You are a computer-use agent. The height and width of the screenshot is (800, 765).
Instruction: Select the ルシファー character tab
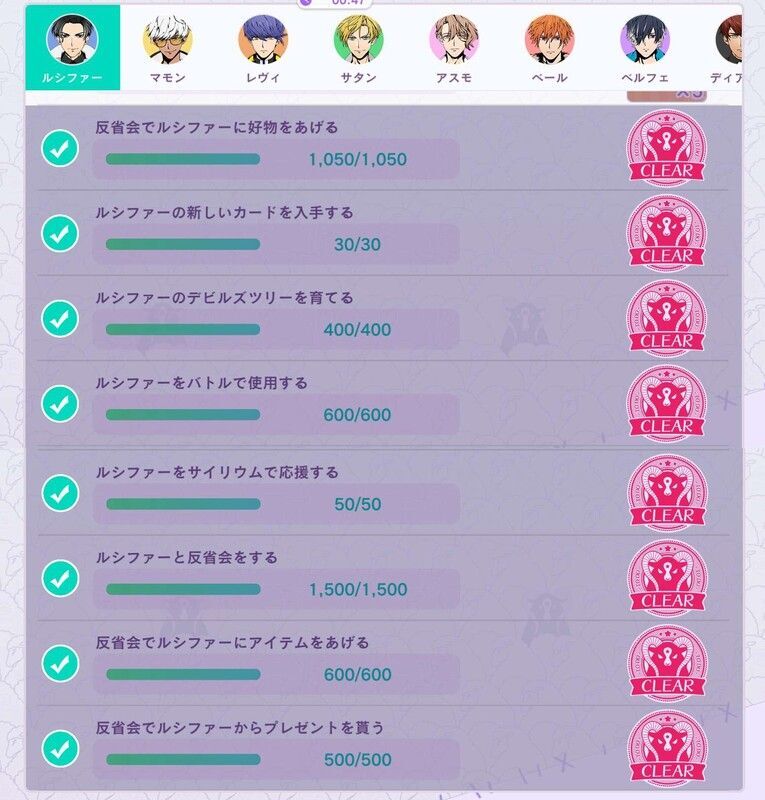72,48
